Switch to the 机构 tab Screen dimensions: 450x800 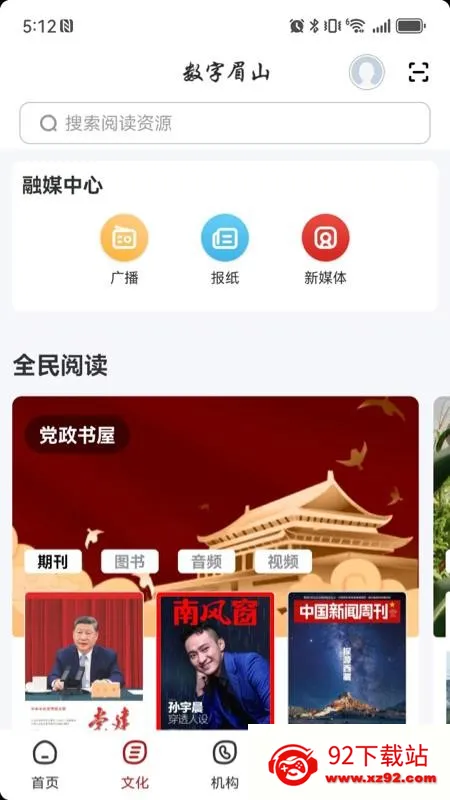point(224,765)
